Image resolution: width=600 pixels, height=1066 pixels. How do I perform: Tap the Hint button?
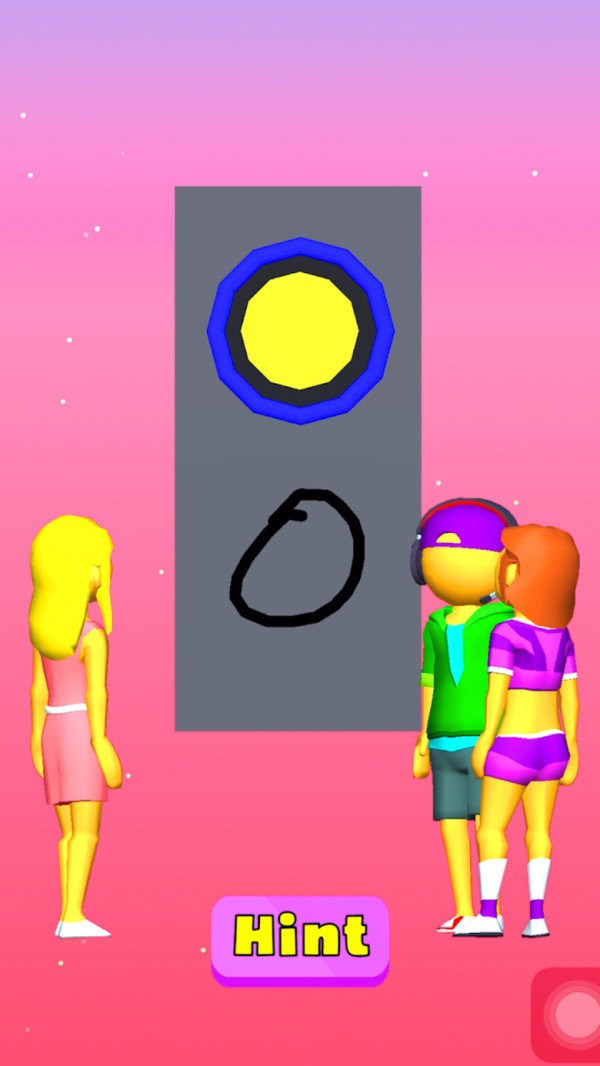click(x=299, y=938)
